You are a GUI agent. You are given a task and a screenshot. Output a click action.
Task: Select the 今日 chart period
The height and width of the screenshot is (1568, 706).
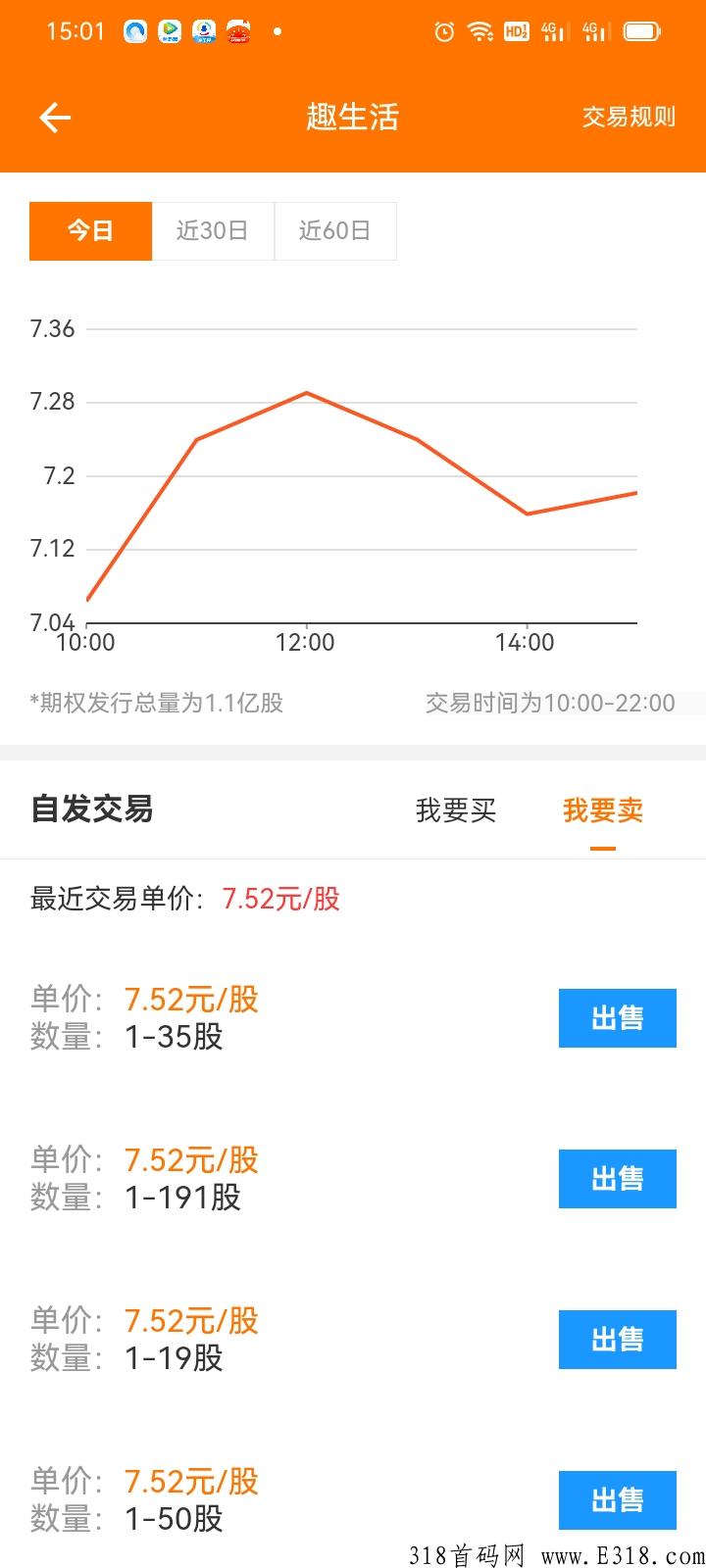(90, 230)
